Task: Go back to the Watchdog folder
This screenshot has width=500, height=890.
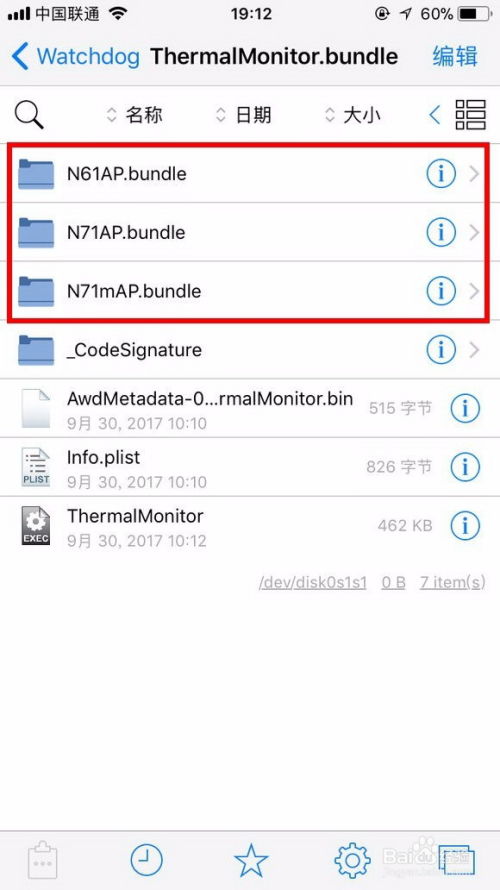Action: click(75, 57)
